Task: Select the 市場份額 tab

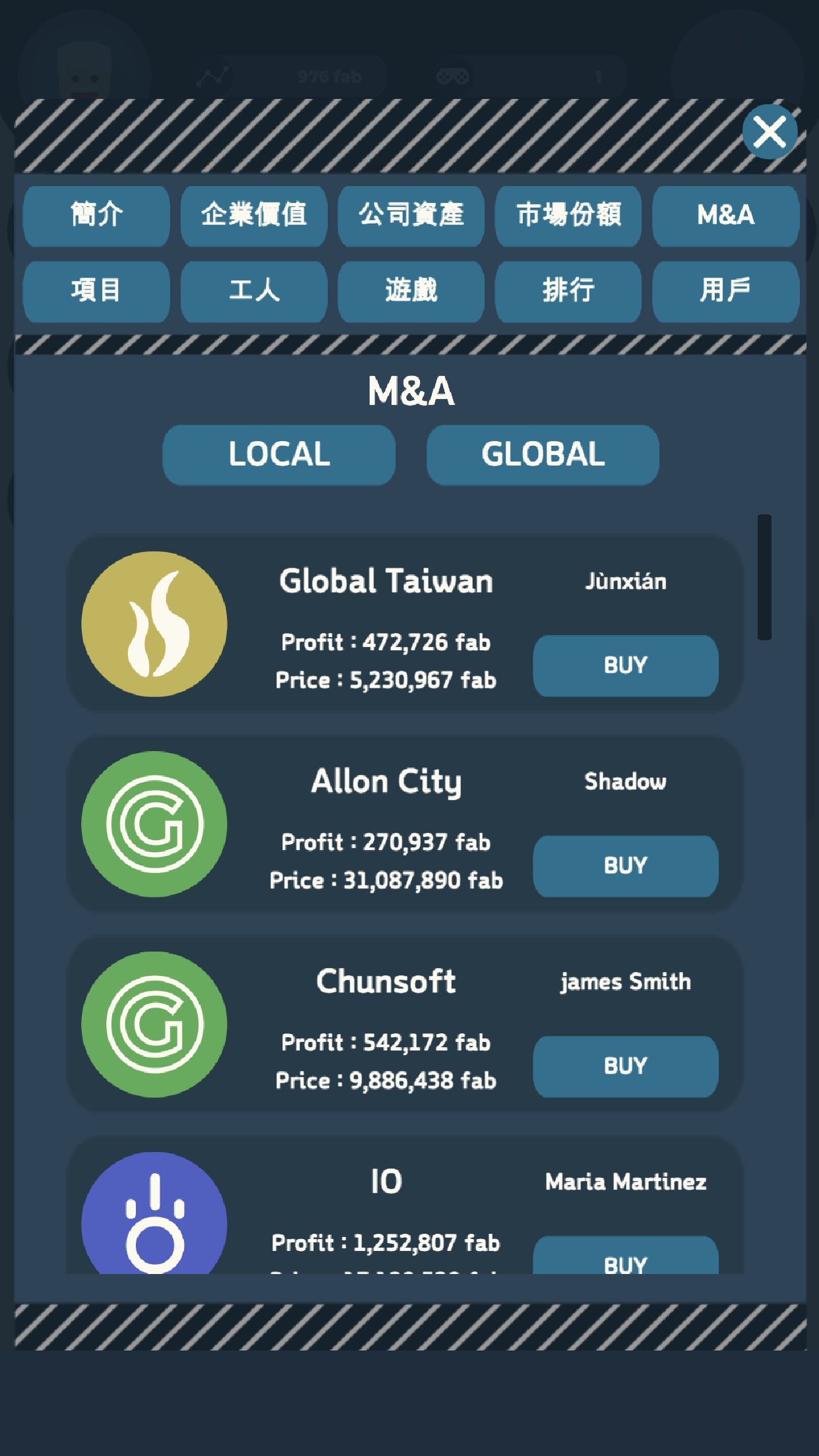Action: (x=568, y=216)
